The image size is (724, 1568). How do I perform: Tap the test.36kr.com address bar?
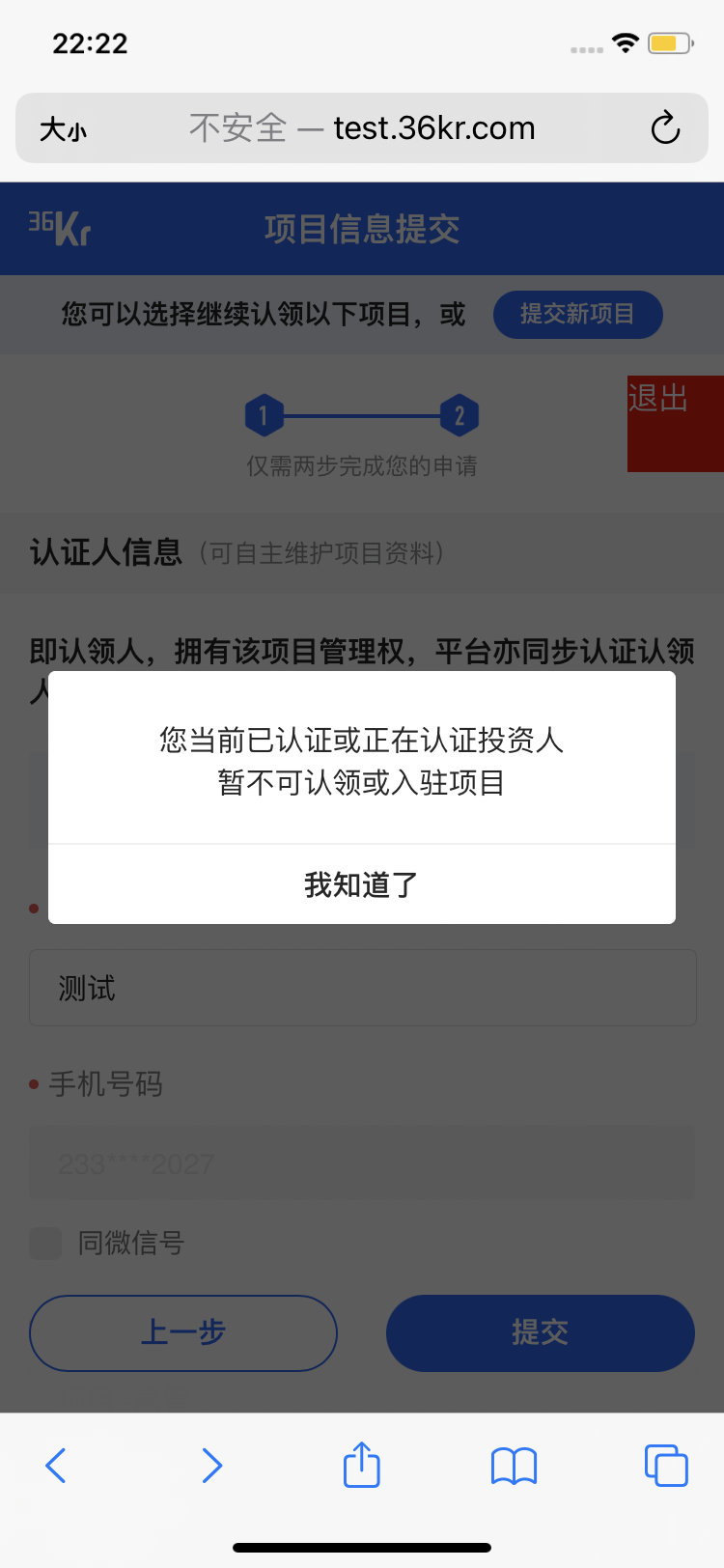362,127
